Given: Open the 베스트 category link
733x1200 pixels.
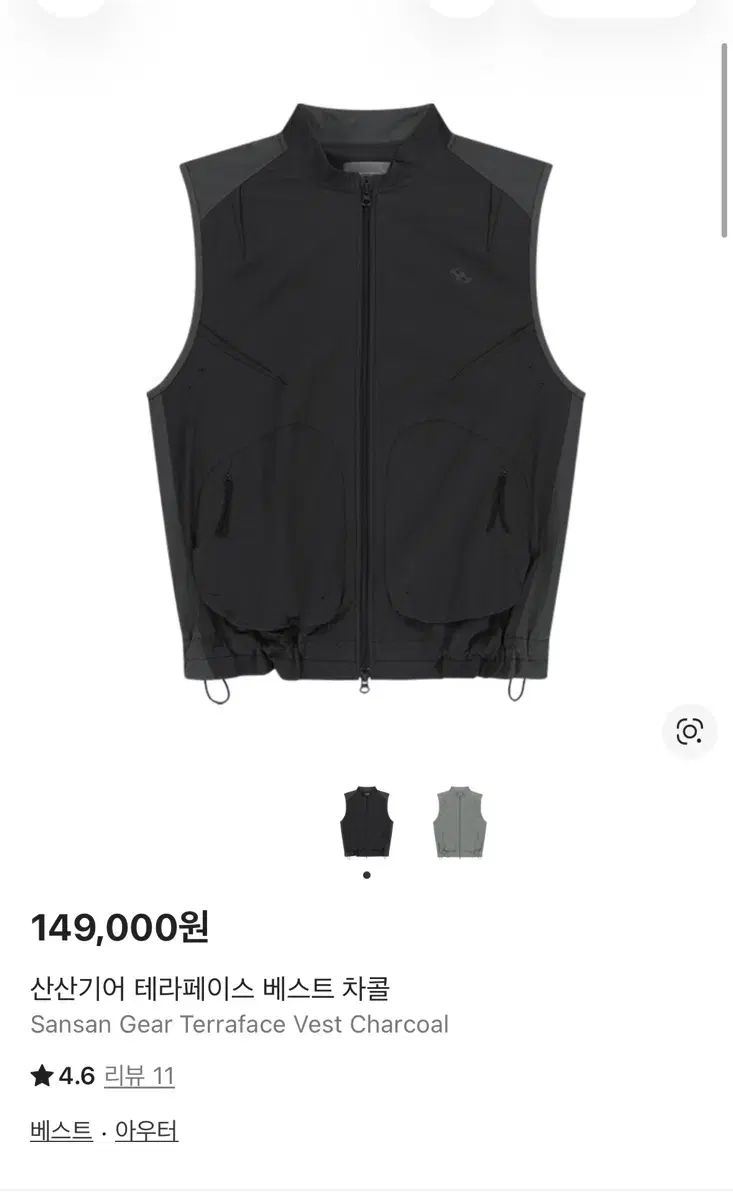Looking at the screenshot, I should (62, 1131).
